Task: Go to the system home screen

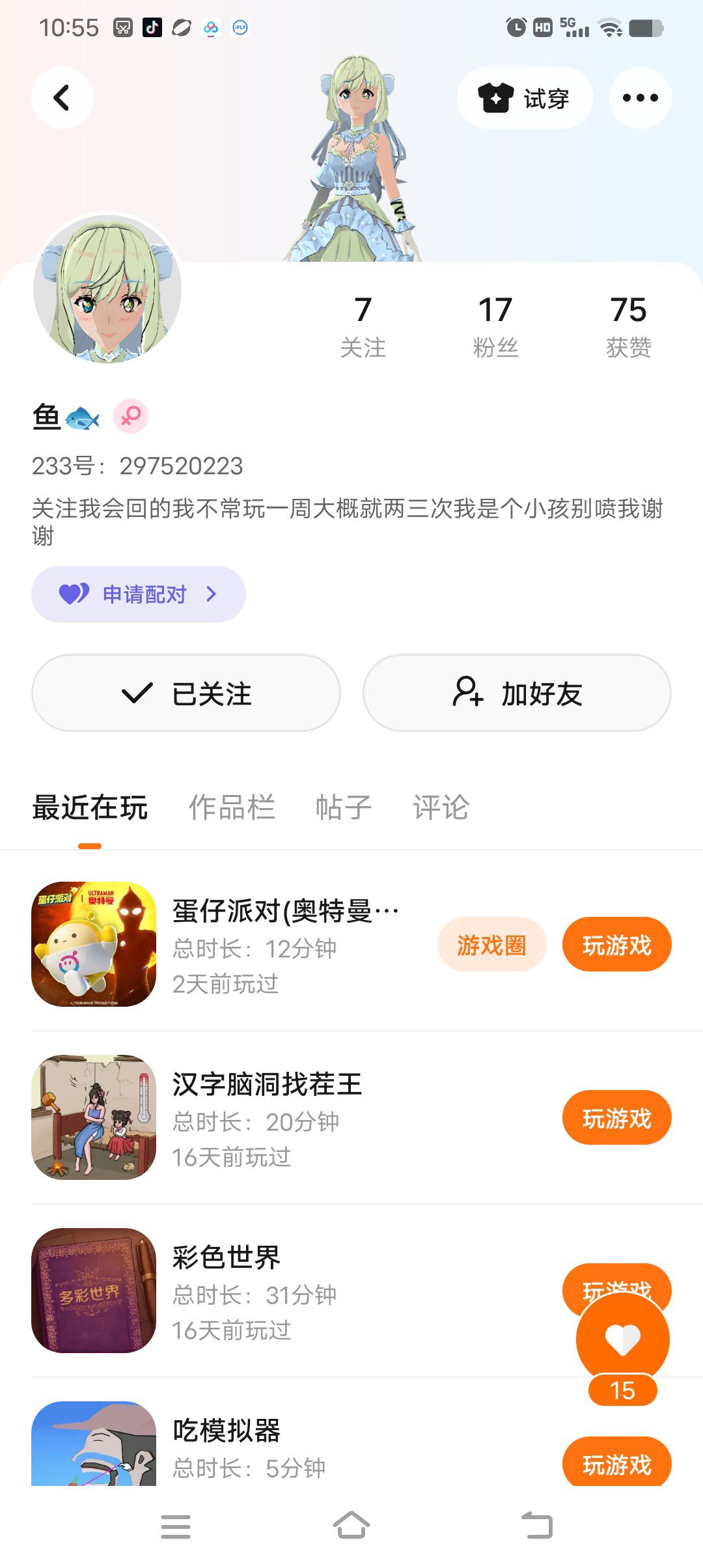Action: point(351,1526)
